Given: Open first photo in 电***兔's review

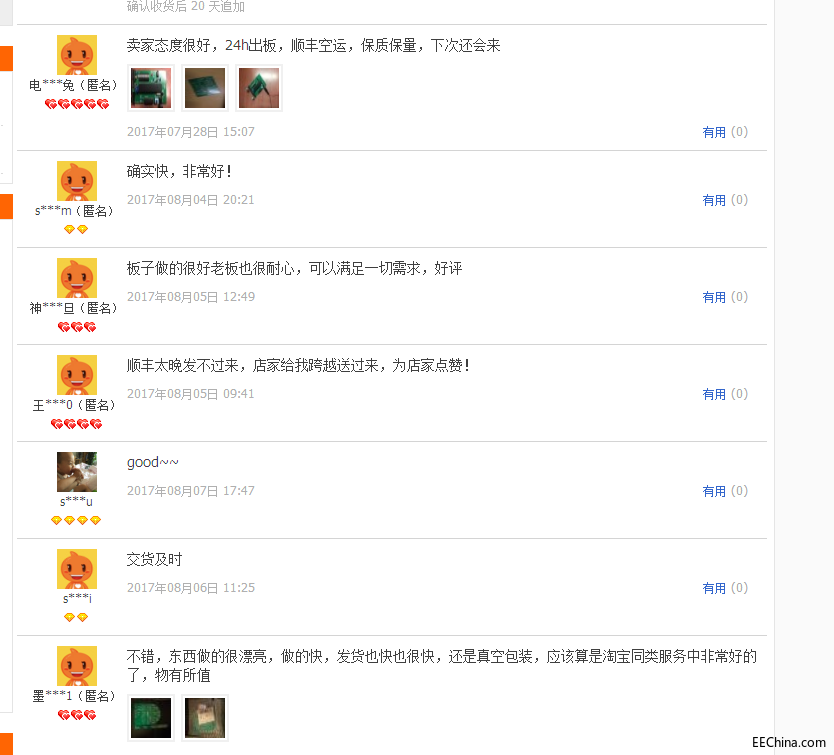Looking at the screenshot, I should click(x=151, y=88).
